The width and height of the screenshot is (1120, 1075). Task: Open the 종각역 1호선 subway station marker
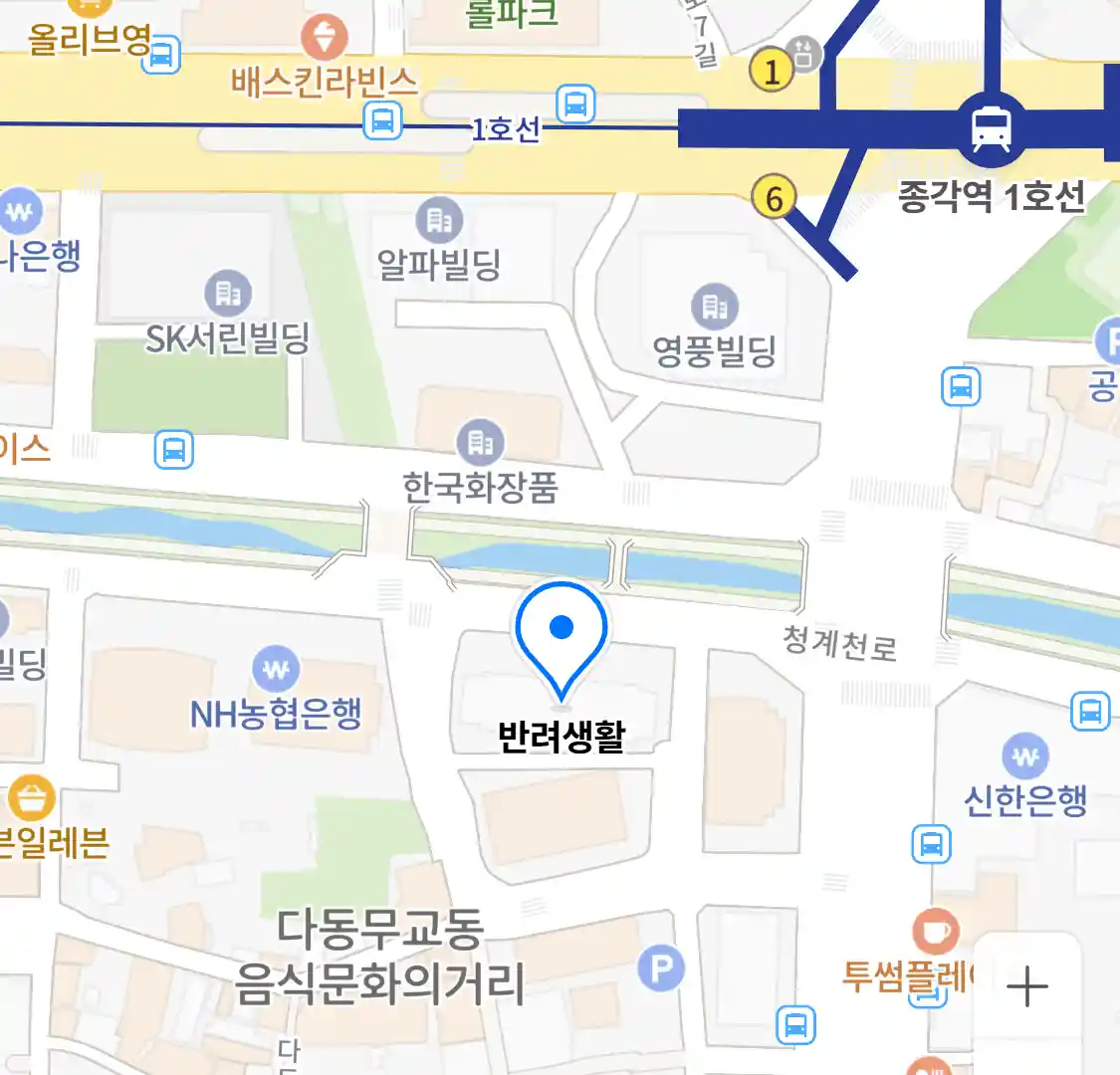tap(991, 128)
